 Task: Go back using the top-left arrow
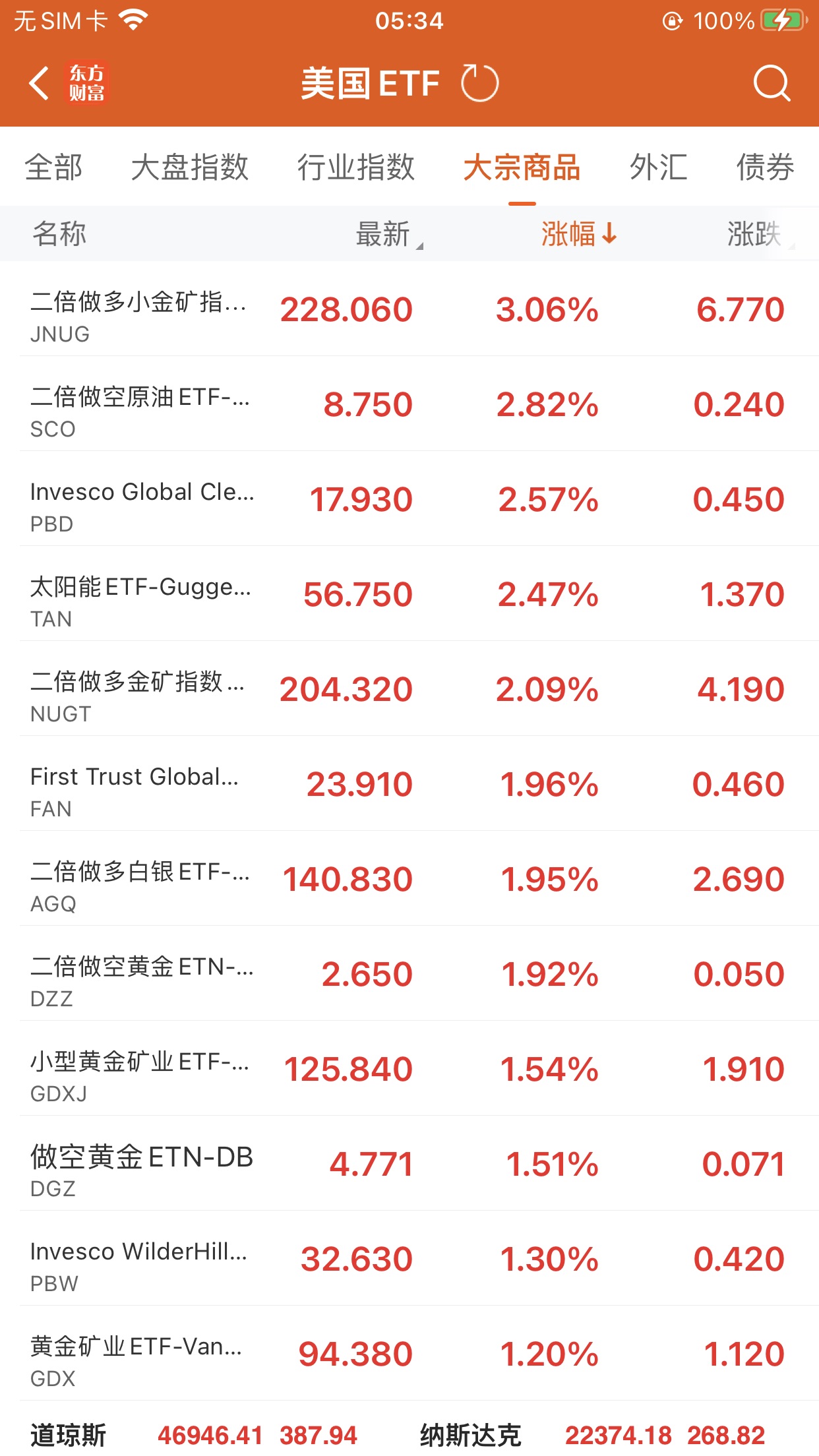coord(40,84)
